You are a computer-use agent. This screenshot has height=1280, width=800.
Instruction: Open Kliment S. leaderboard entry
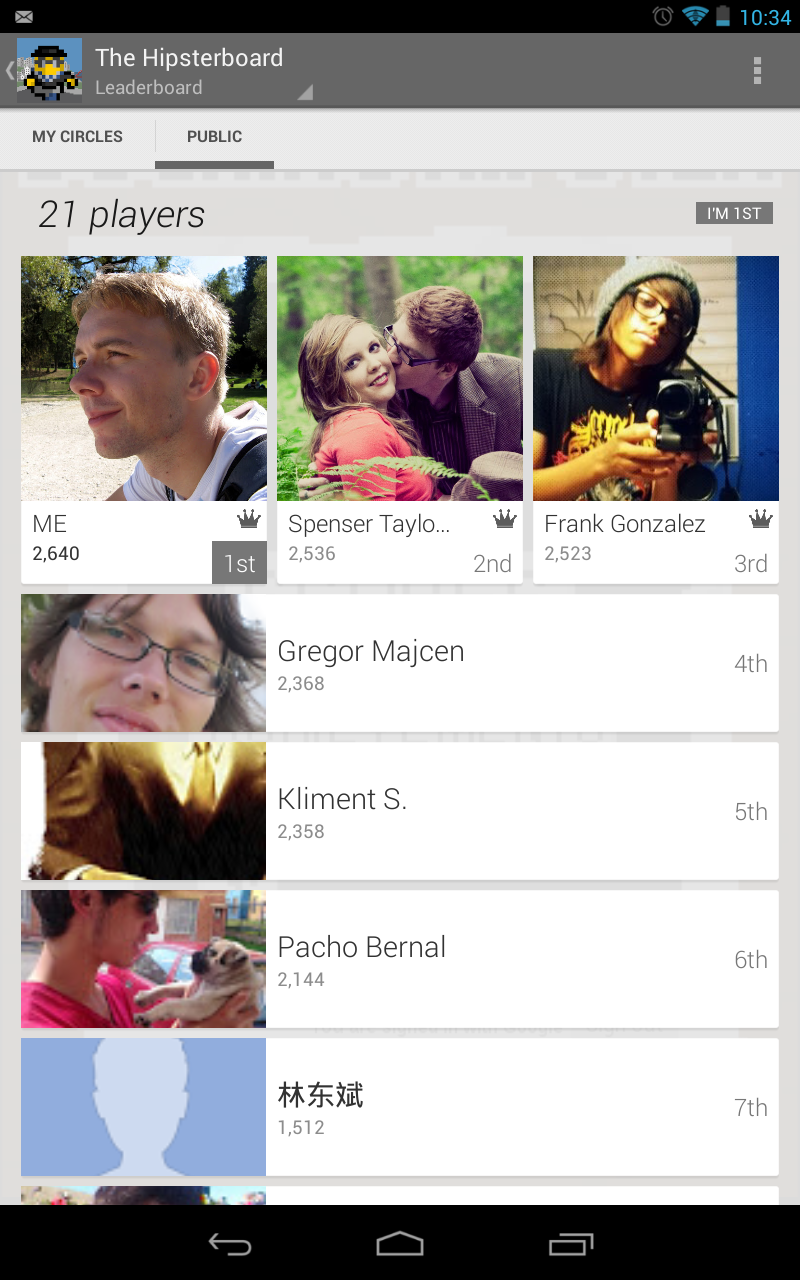400,811
